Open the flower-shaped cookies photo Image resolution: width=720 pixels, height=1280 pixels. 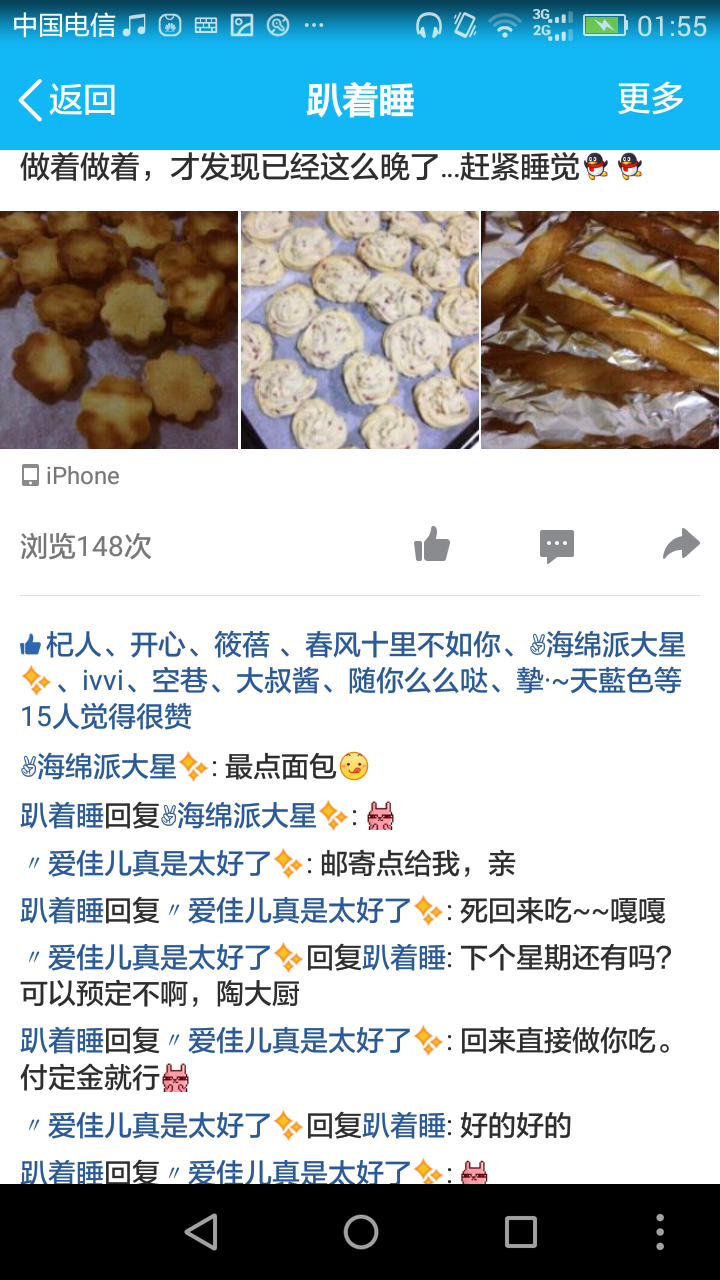point(119,330)
